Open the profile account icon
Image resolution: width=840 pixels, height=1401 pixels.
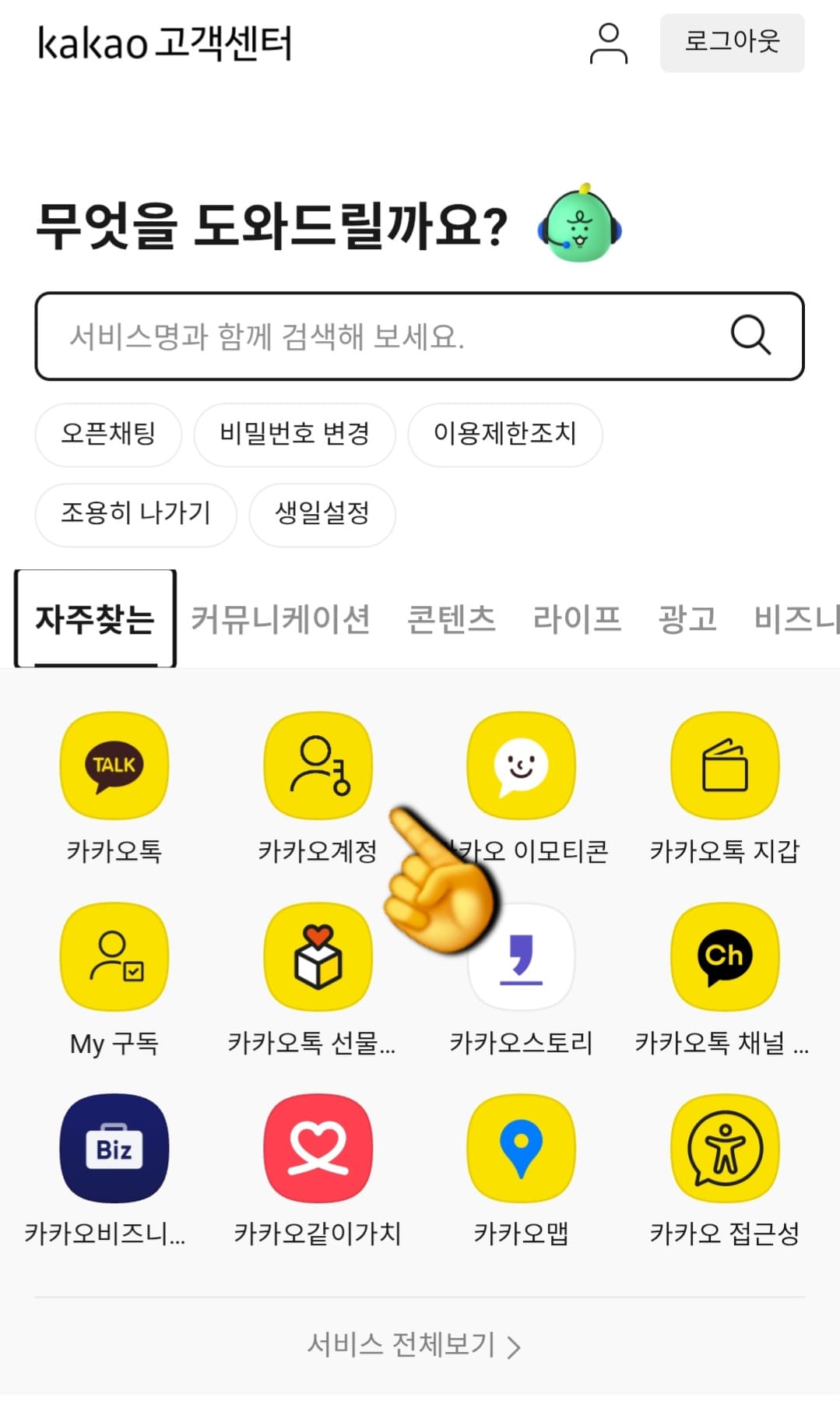coord(610,44)
